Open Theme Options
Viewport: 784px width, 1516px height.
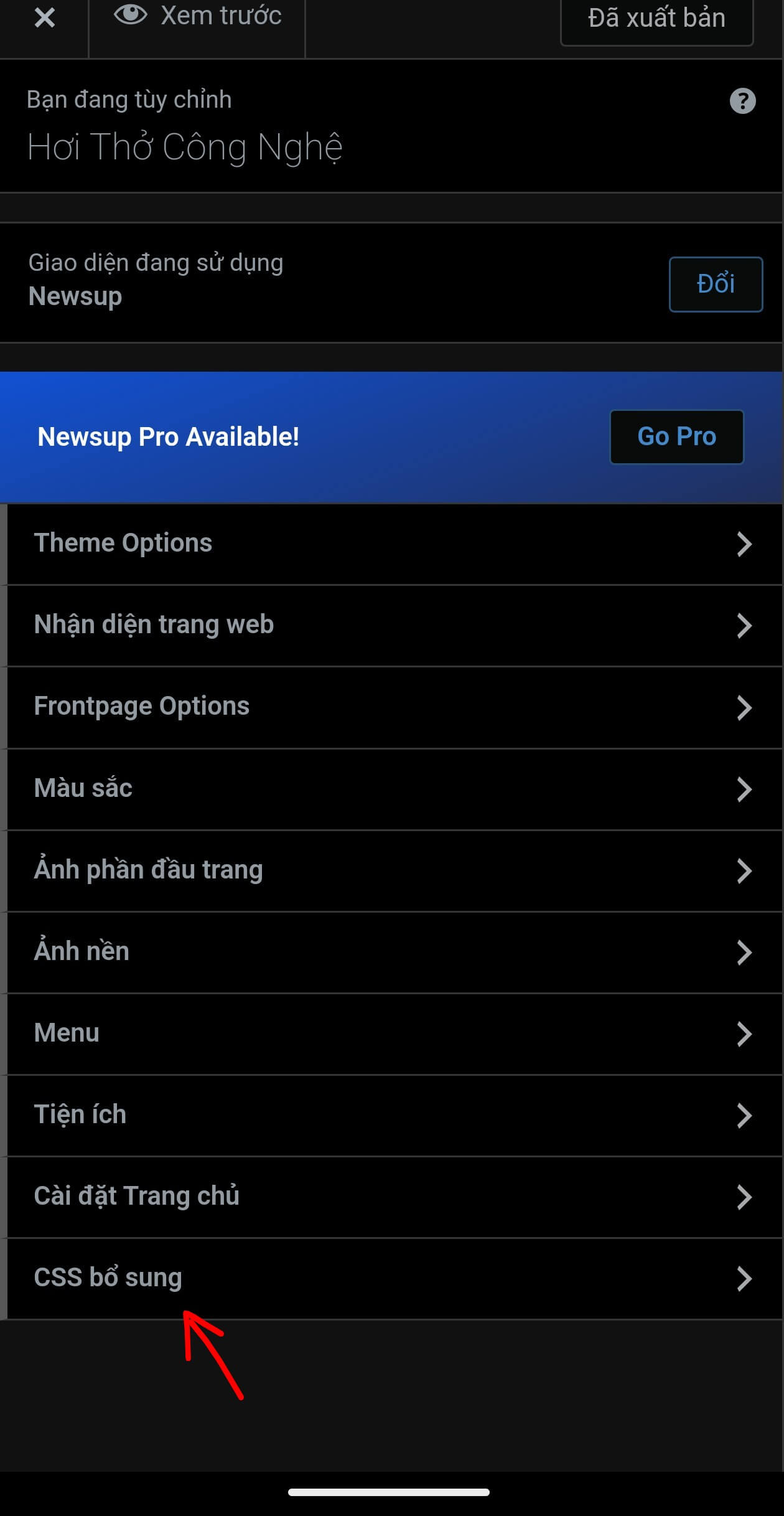pyautogui.click(x=392, y=544)
